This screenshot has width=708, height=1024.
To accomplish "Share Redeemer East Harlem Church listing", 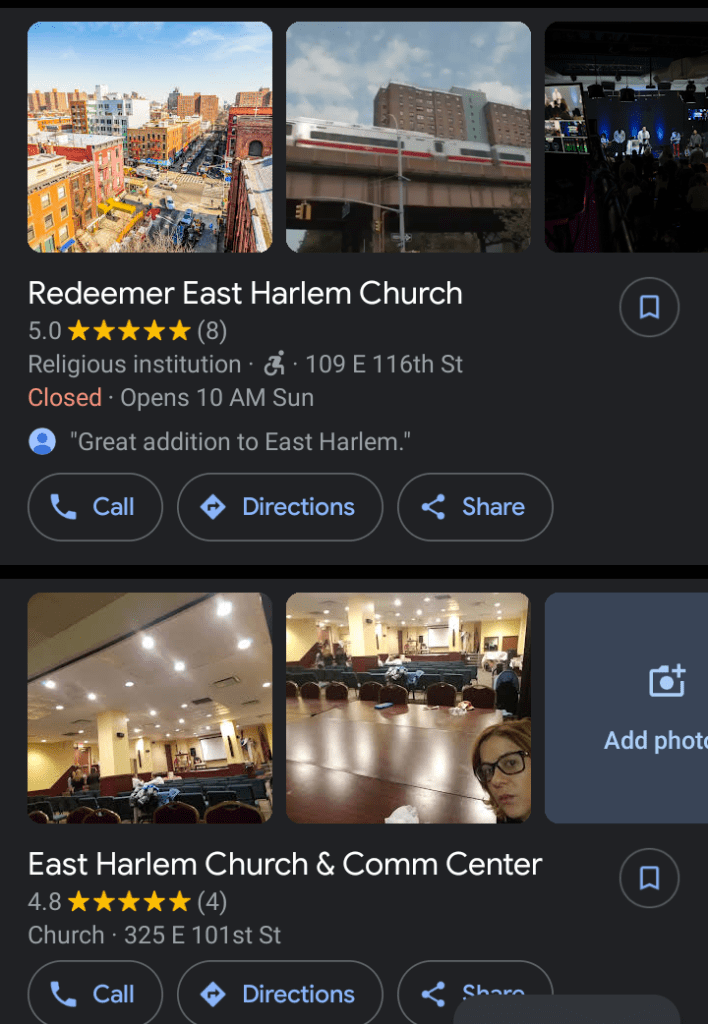I will click(x=475, y=507).
